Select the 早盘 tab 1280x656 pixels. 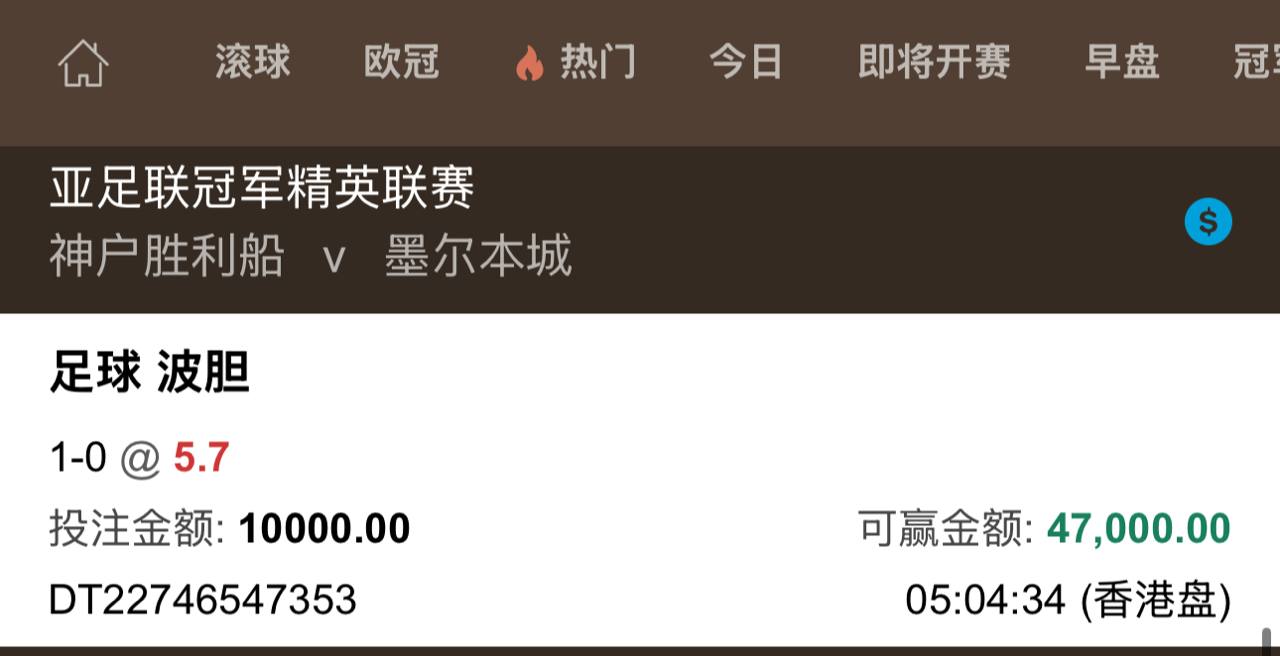[1122, 63]
